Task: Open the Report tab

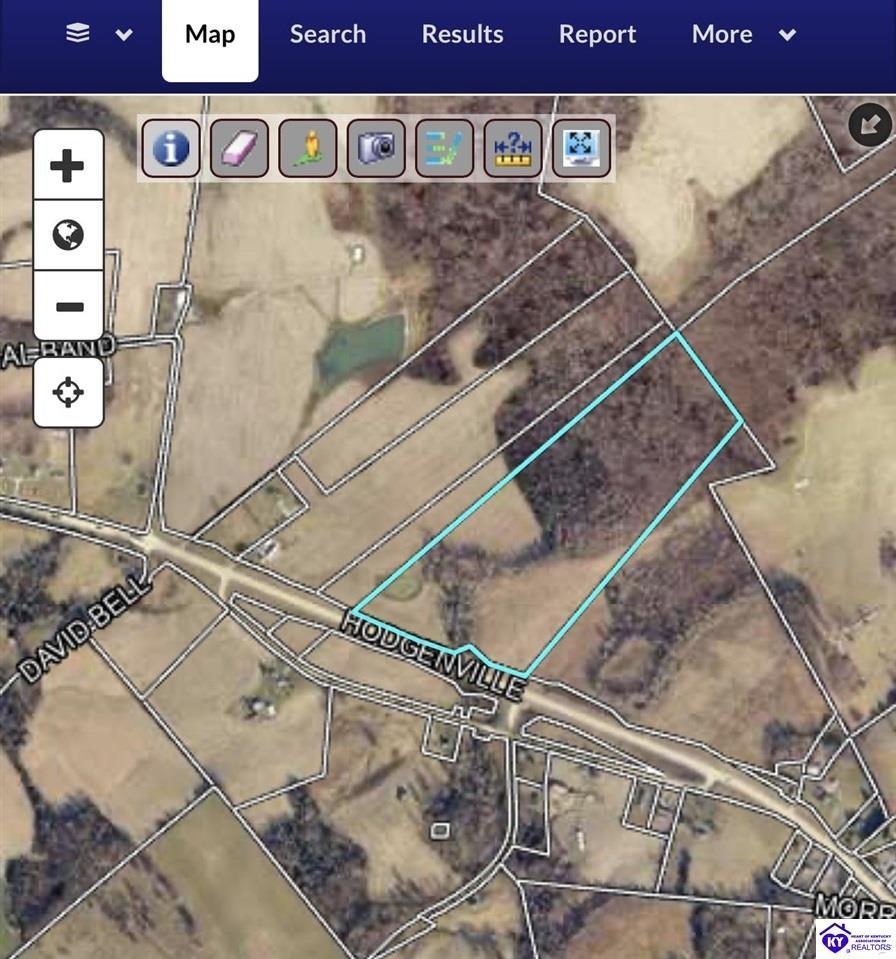Action: coord(597,34)
